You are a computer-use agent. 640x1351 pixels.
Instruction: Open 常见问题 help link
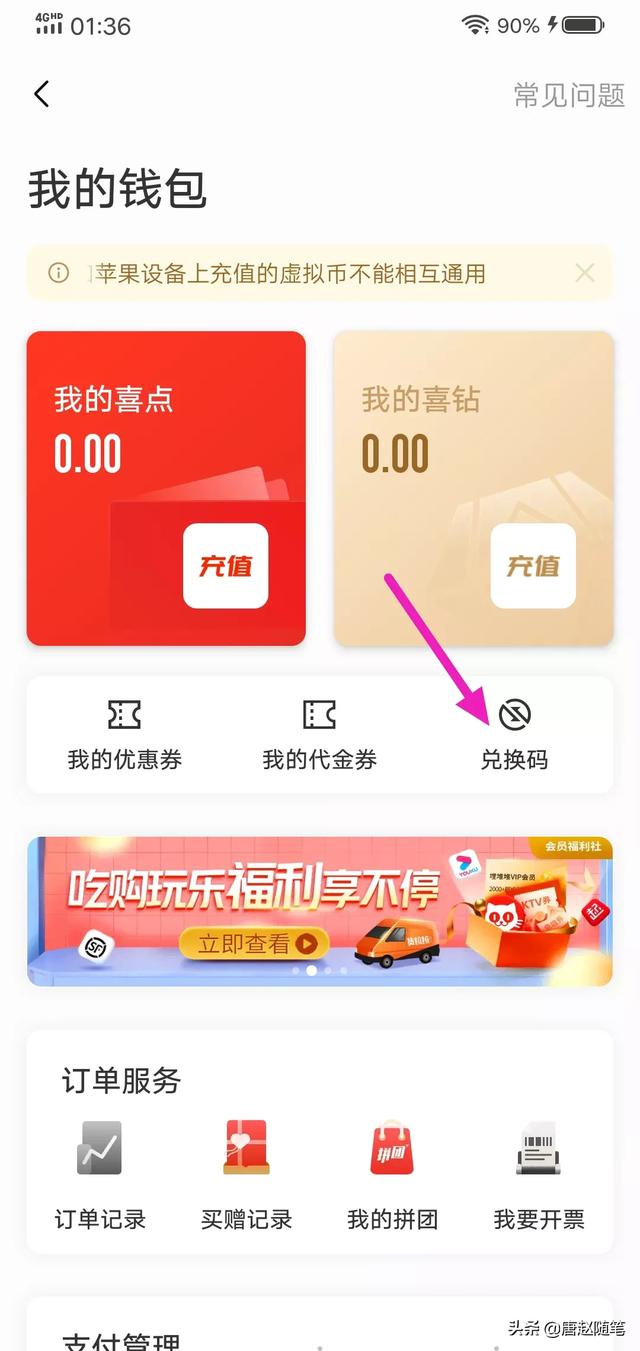tap(569, 95)
